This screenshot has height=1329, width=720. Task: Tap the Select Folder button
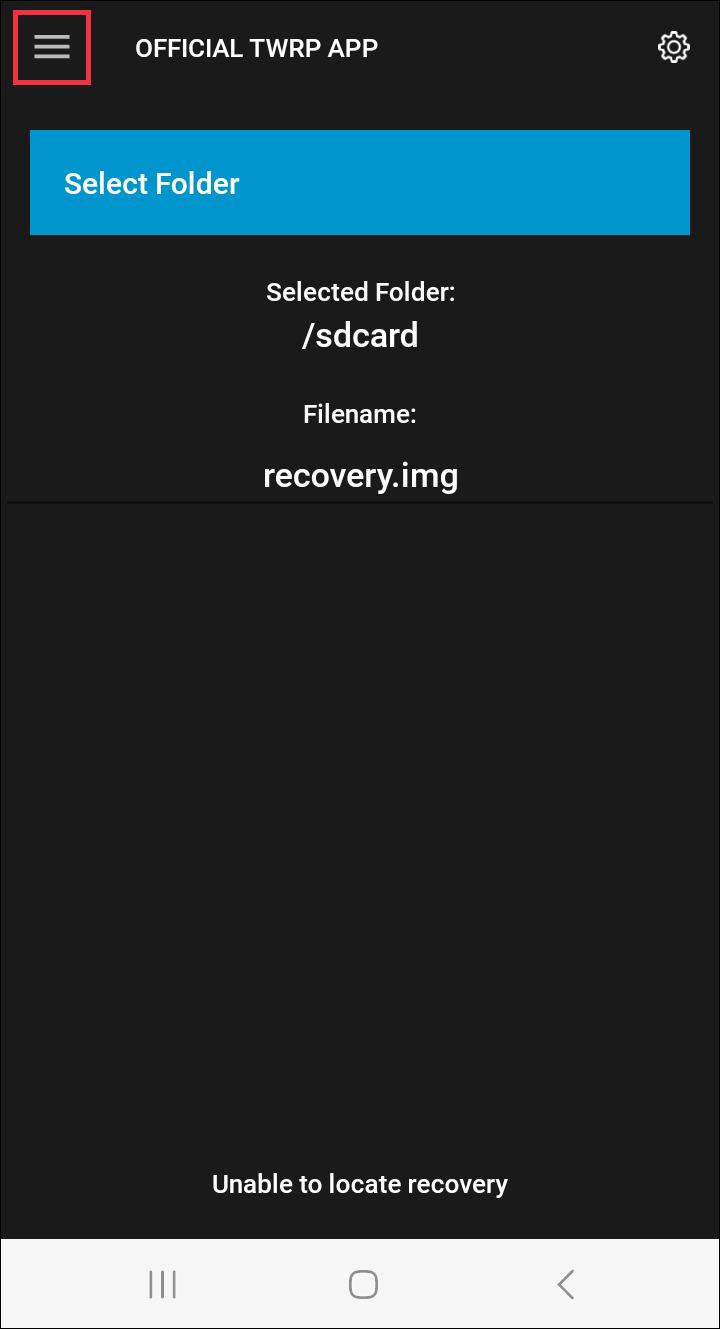click(x=359, y=183)
